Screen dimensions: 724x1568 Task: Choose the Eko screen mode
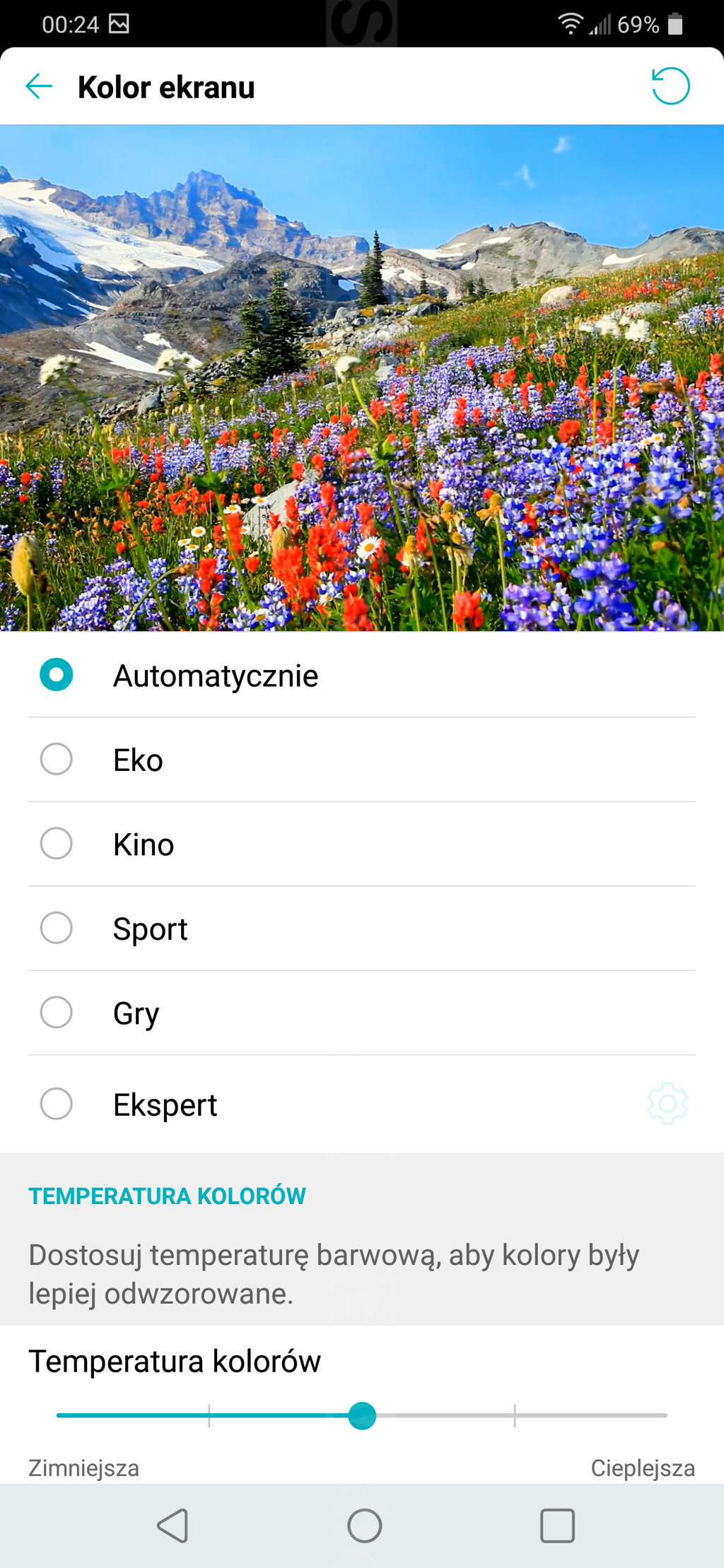tap(57, 759)
